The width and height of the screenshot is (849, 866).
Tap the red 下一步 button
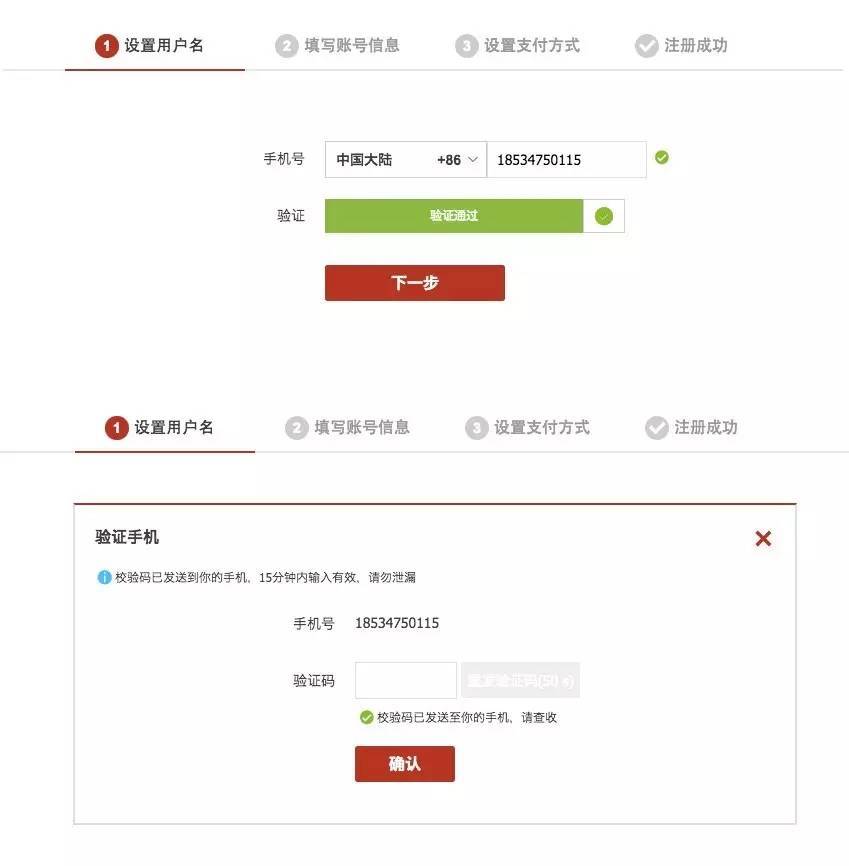pos(414,283)
